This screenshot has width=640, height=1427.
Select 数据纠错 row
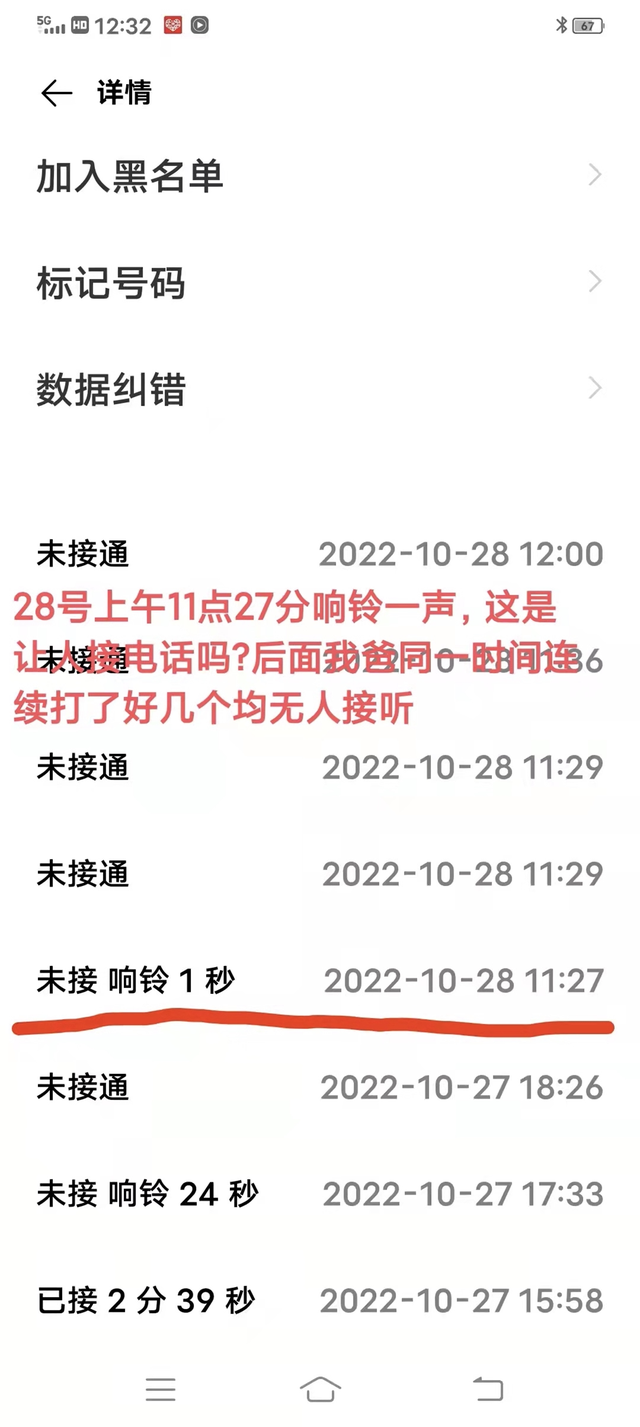pos(320,389)
